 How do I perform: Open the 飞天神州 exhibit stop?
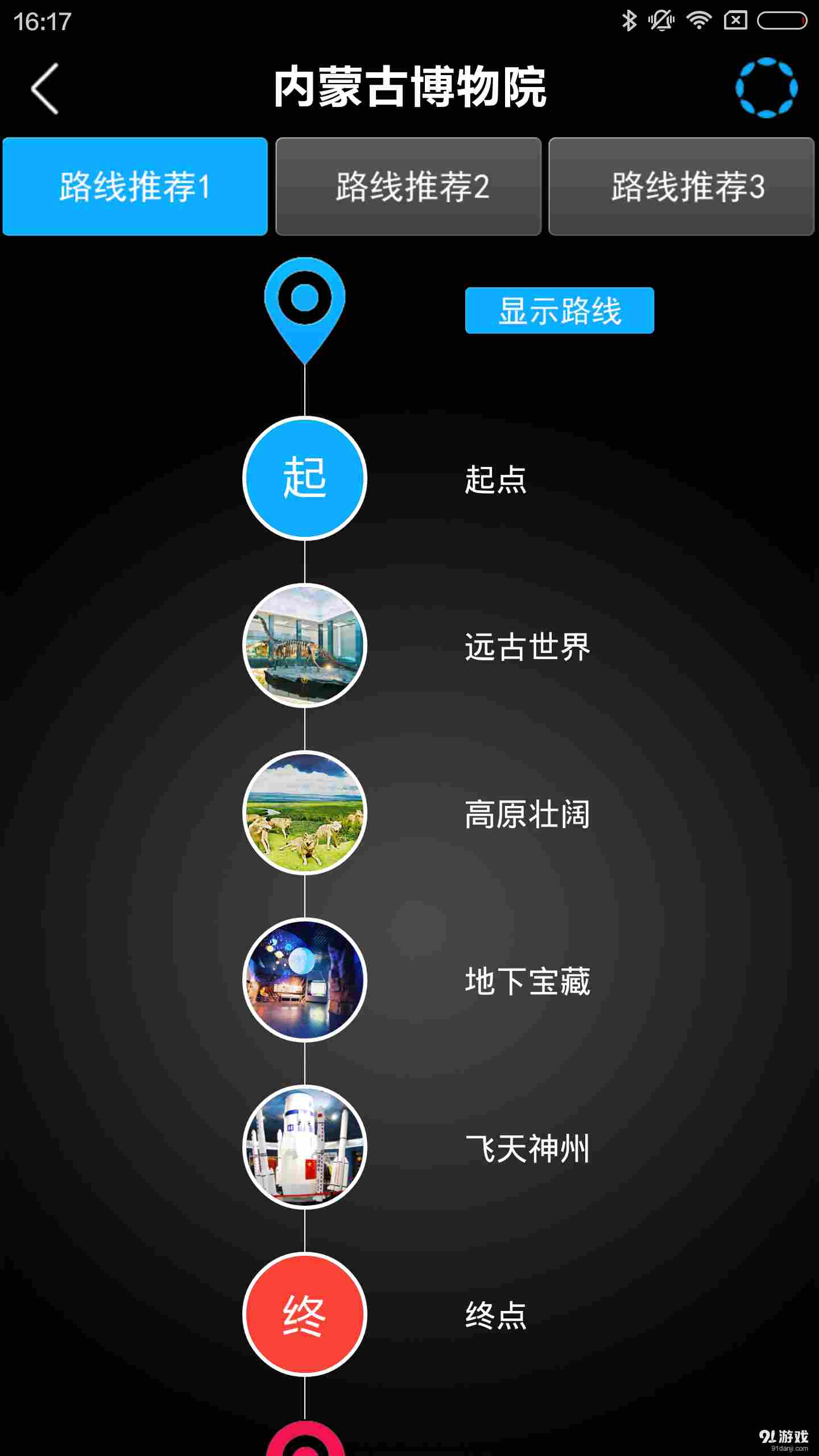(x=305, y=1147)
